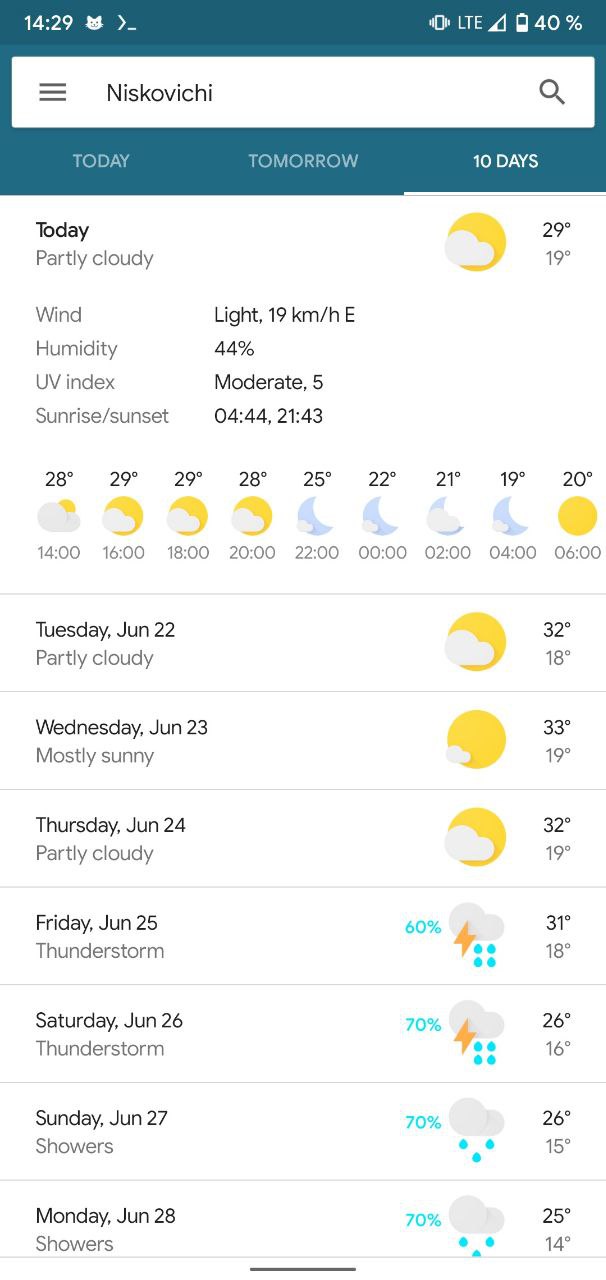
Task: Tap the search magnifier icon
Action: coord(552,93)
